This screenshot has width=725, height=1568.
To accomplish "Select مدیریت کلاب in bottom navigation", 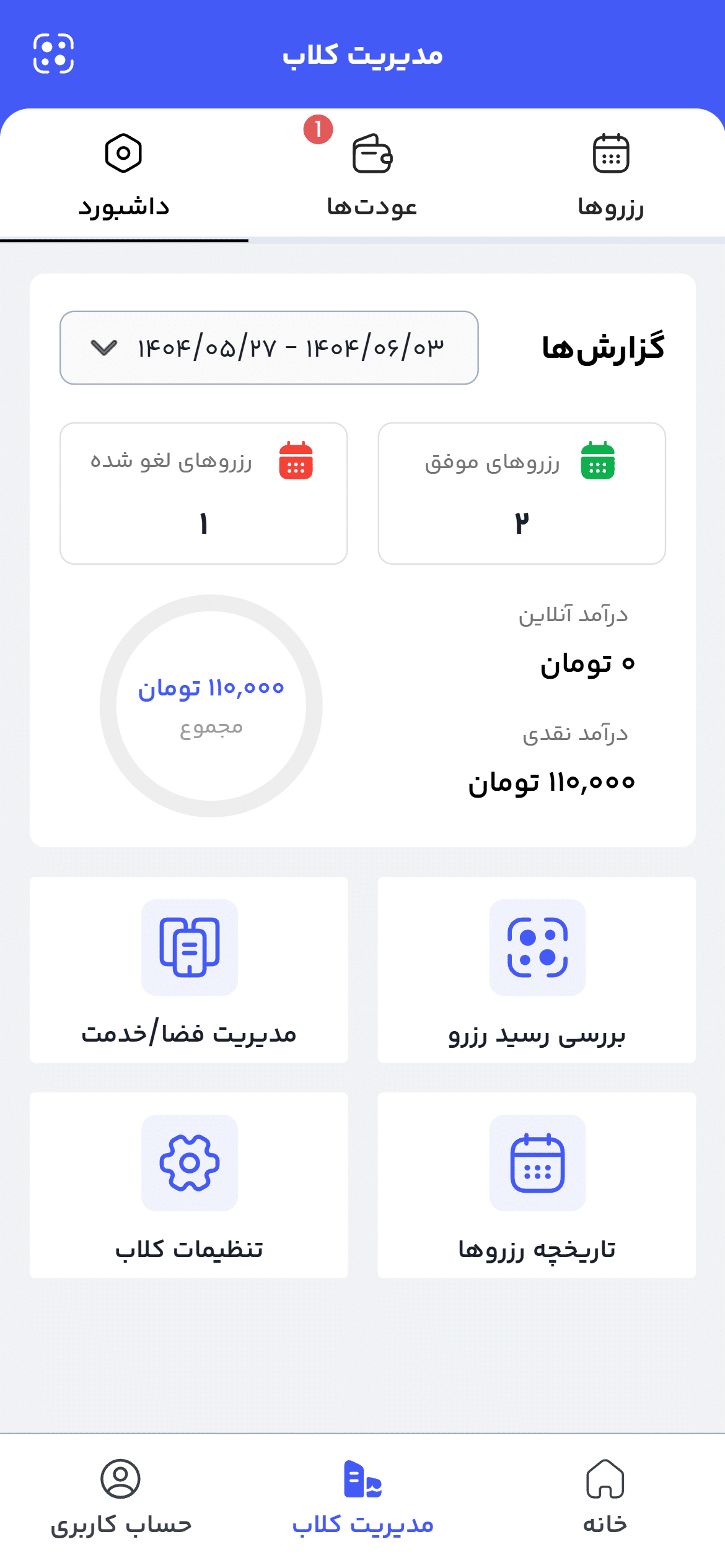I will point(362,1495).
